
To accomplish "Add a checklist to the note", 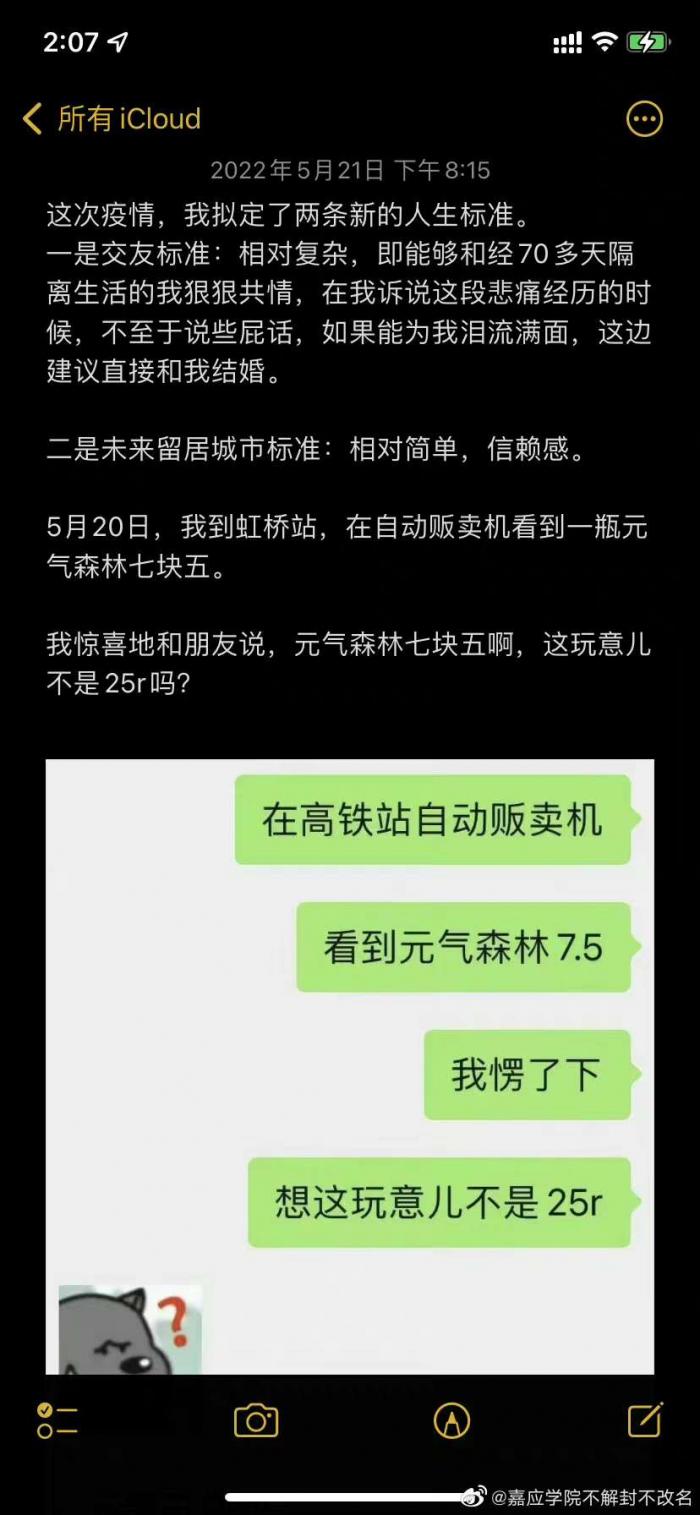I will 57,1420.
